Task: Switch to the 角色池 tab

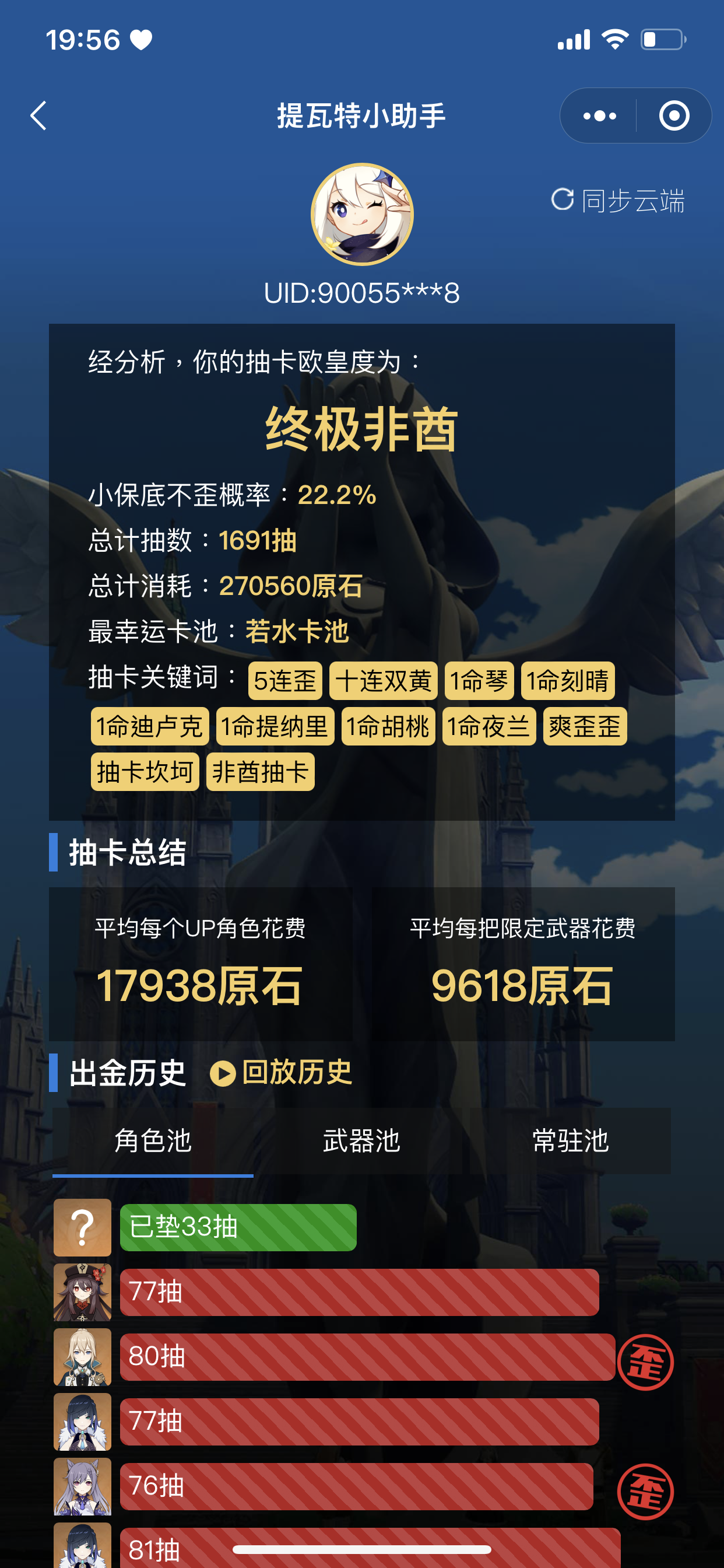Action: coord(153,1140)
